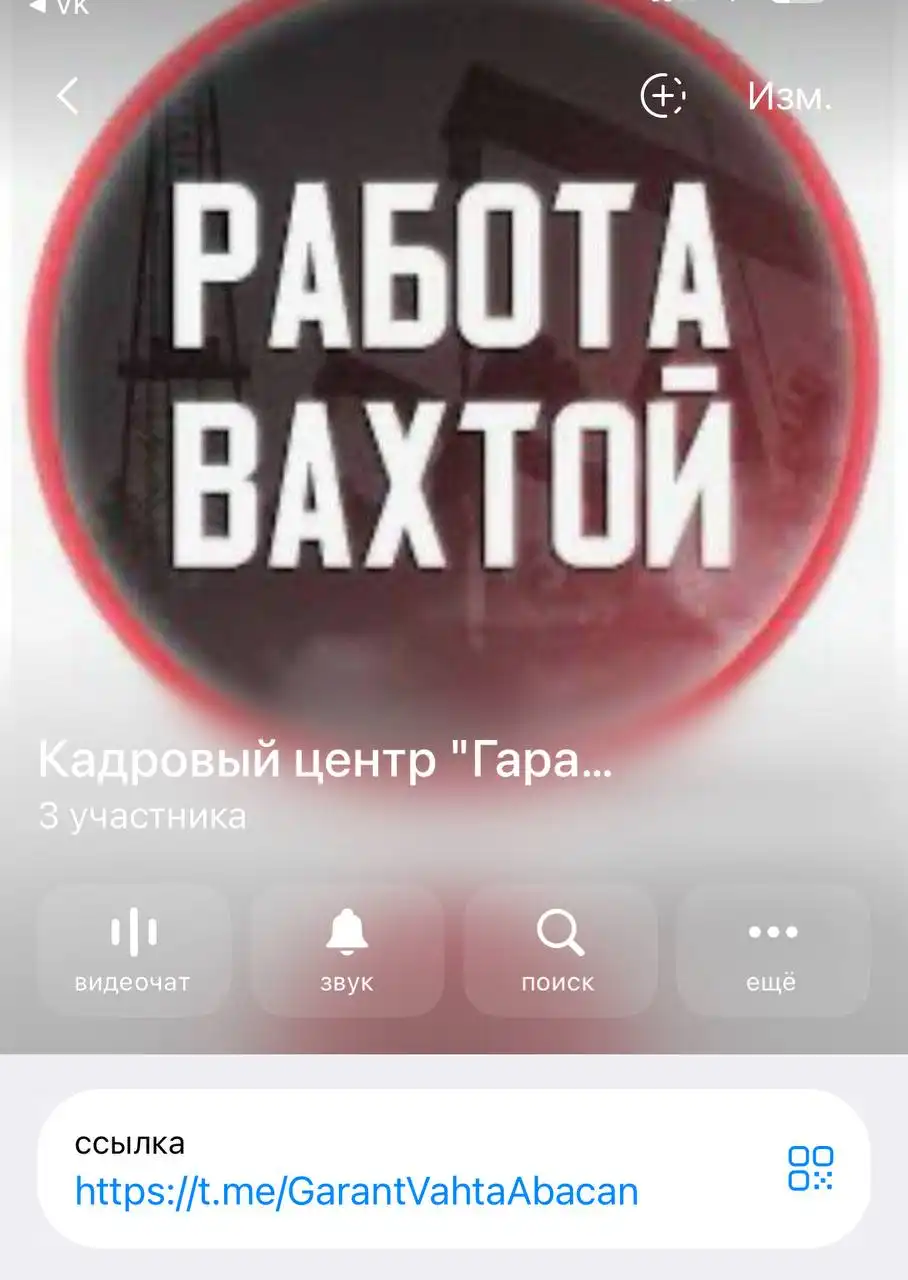Navigate back with the left chevron arrow
Image resolution: width=908 pixels, height=1280 pixels.
tap(66, 96)
